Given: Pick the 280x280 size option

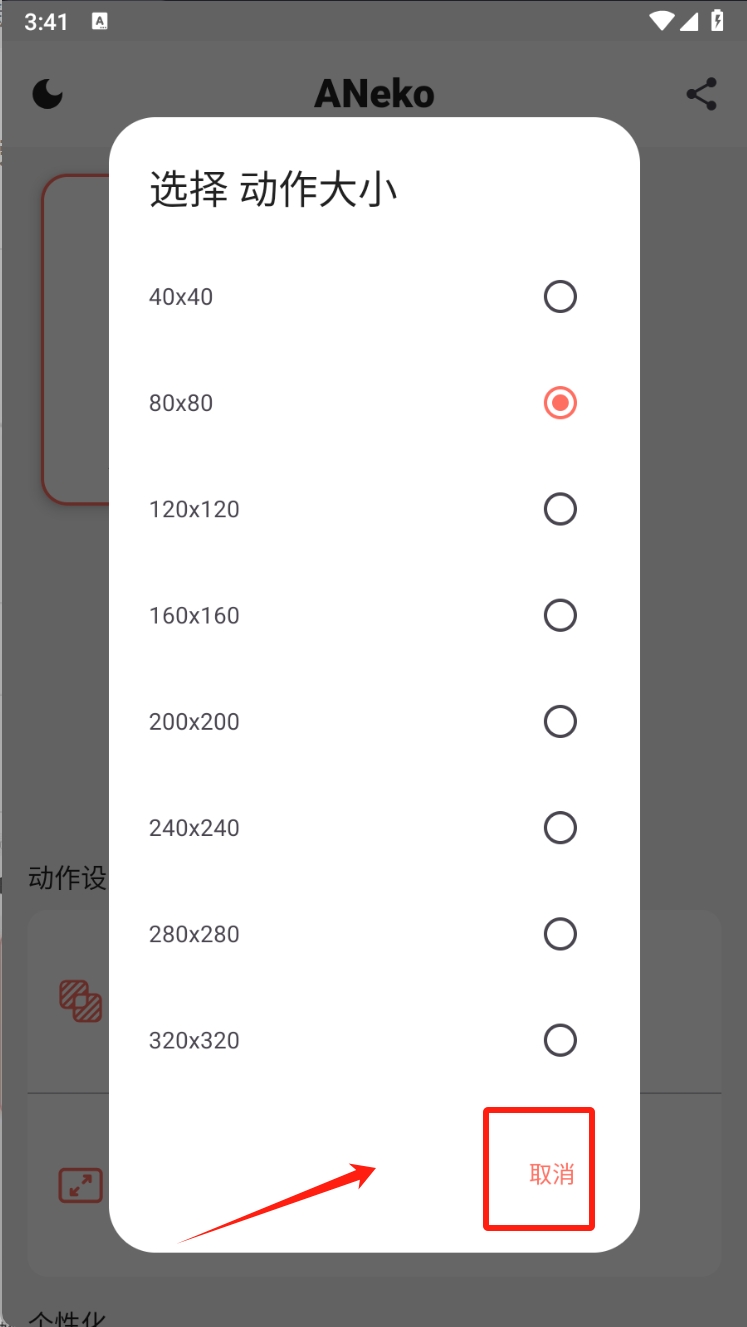Looking at the screenshot, I should click(x=374, y=934).
